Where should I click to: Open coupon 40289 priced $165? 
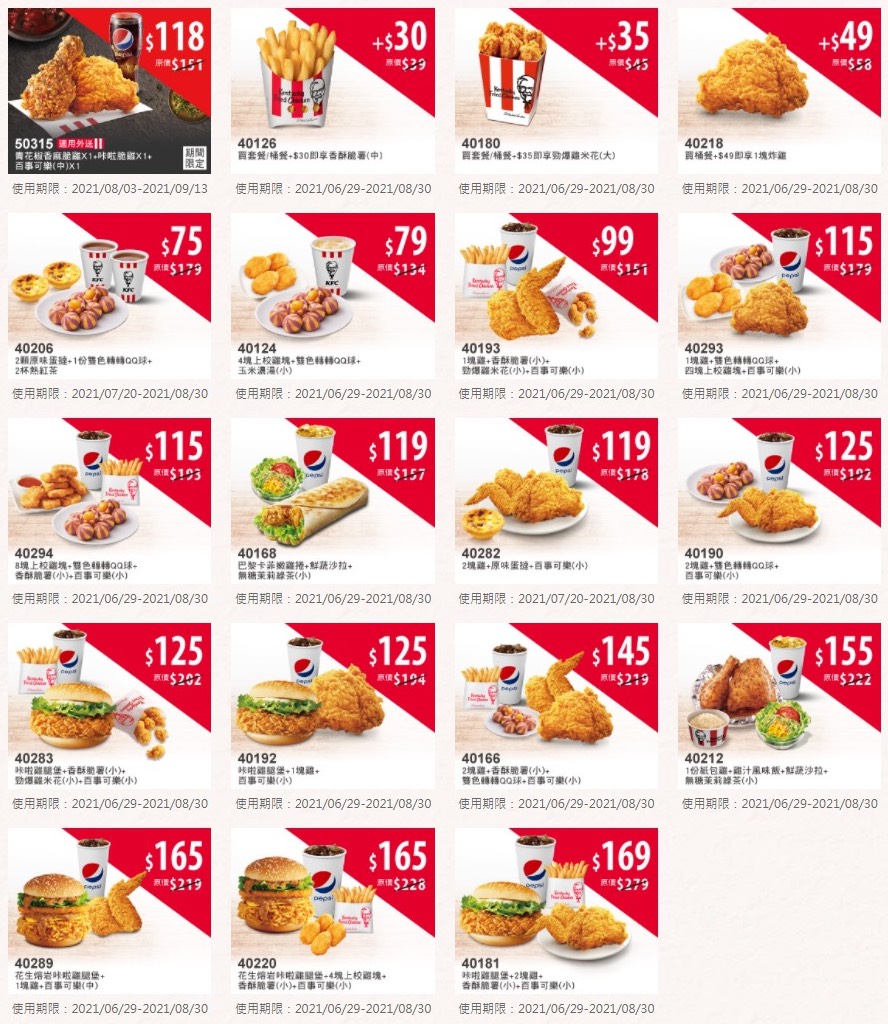[x=109, y=911]
